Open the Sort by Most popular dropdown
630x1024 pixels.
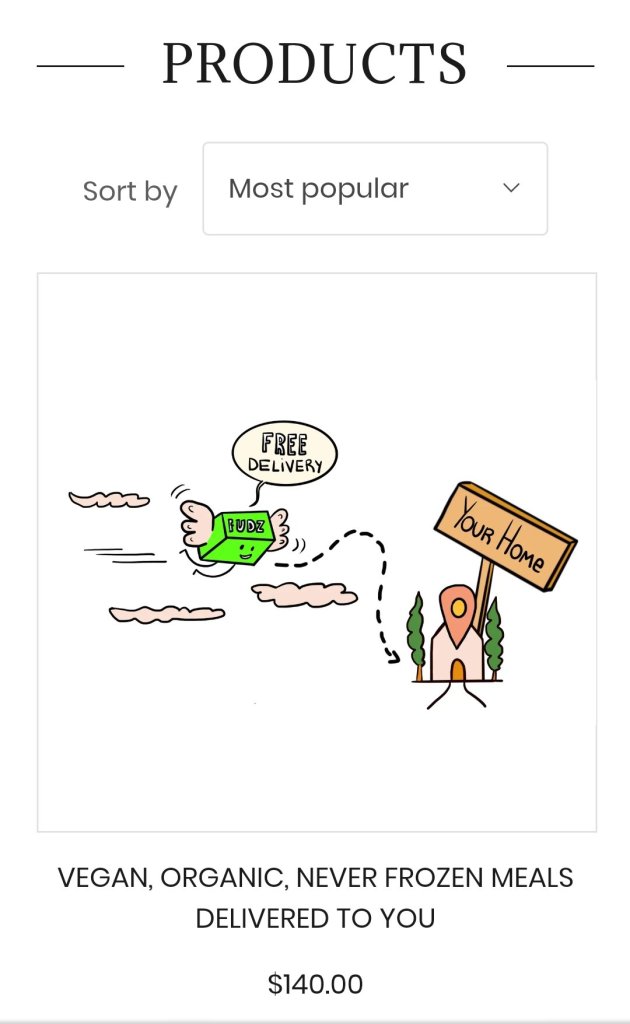[x=375, y=189]
